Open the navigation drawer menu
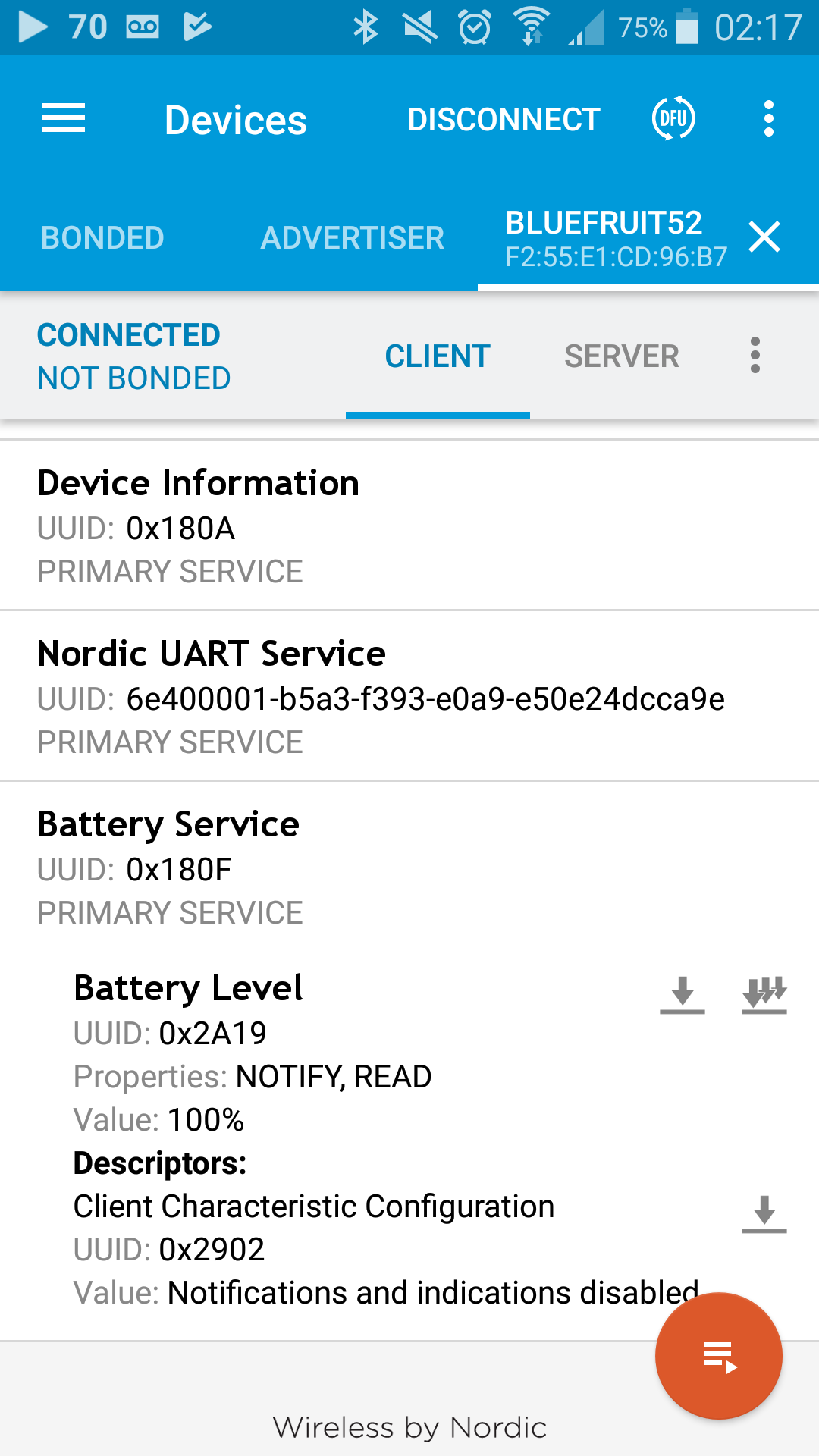 64,119
